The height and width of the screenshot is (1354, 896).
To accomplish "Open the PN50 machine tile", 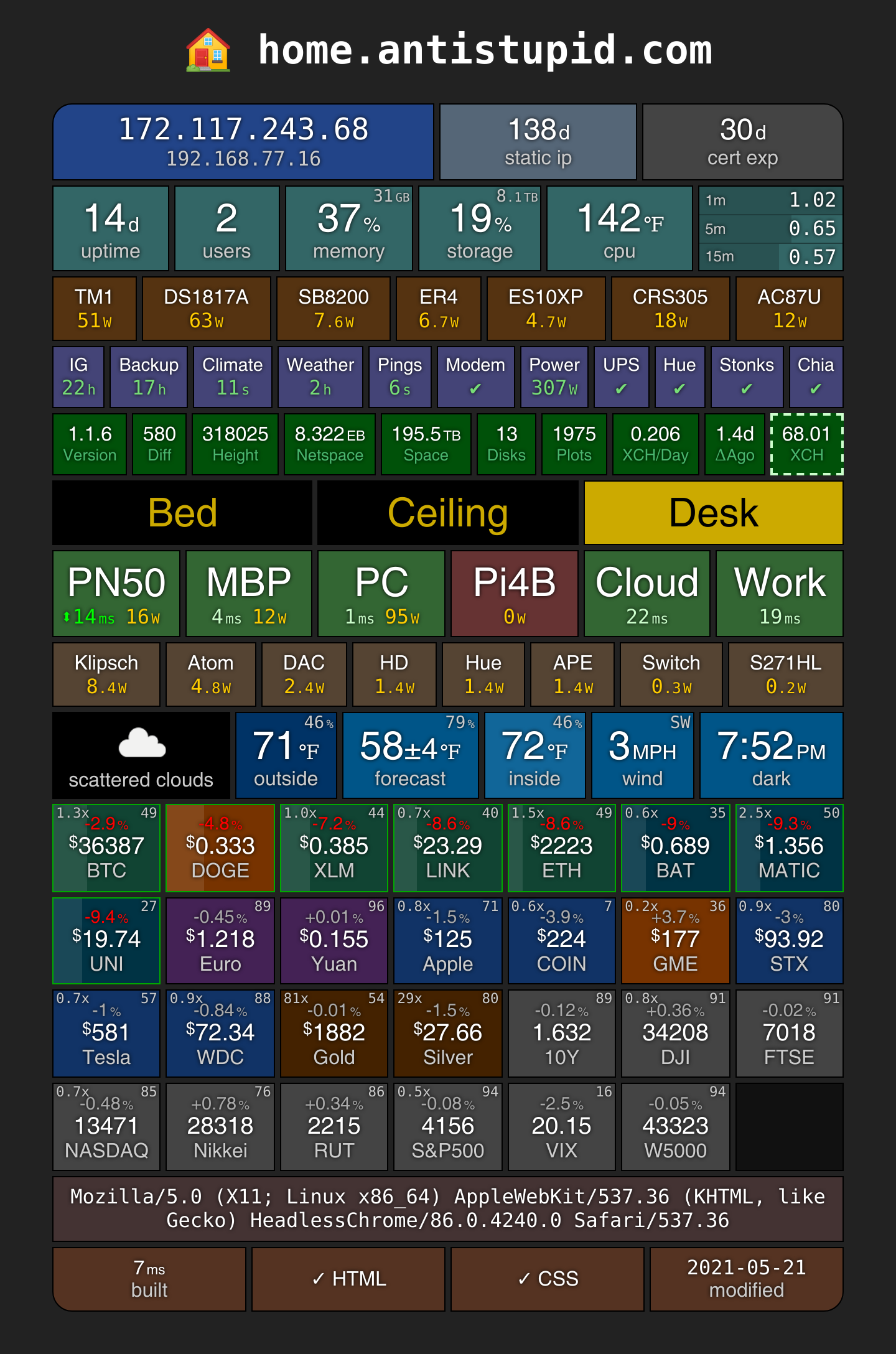I will pyautogui.click(x=116, y=594).
